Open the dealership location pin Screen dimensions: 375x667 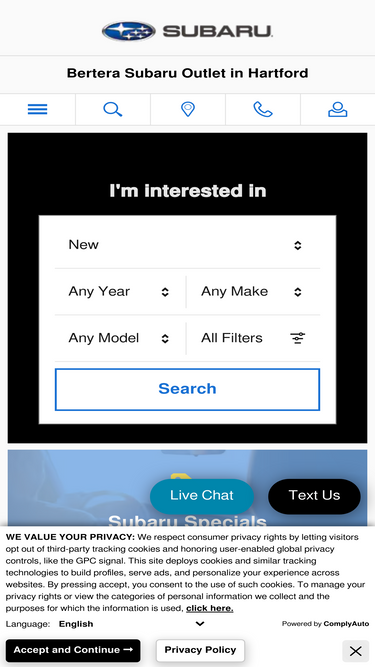pos(188,109)
